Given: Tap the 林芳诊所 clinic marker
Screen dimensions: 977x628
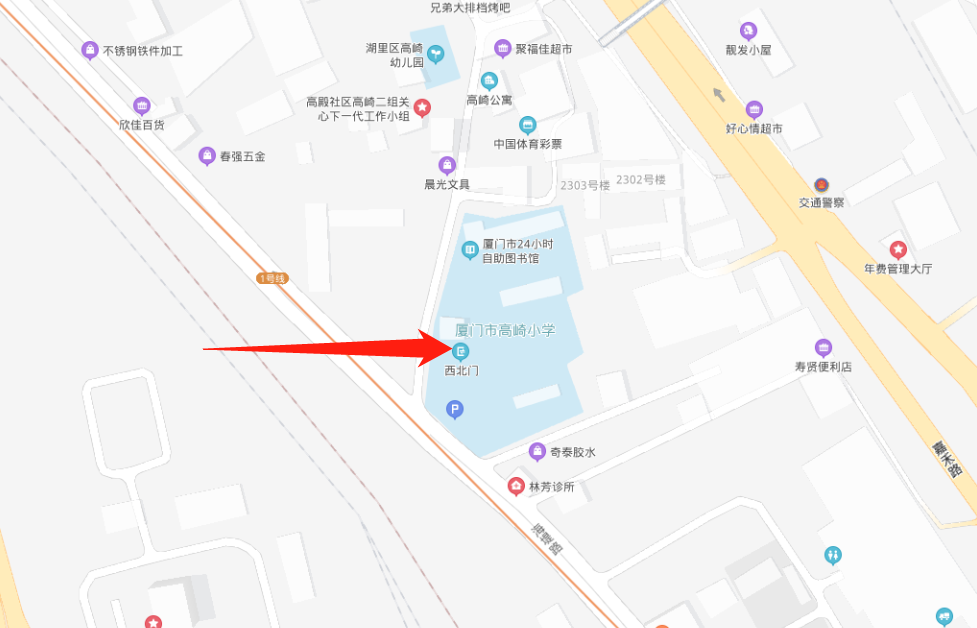Looking at the screenshot, I should click(x=516, y=487).
